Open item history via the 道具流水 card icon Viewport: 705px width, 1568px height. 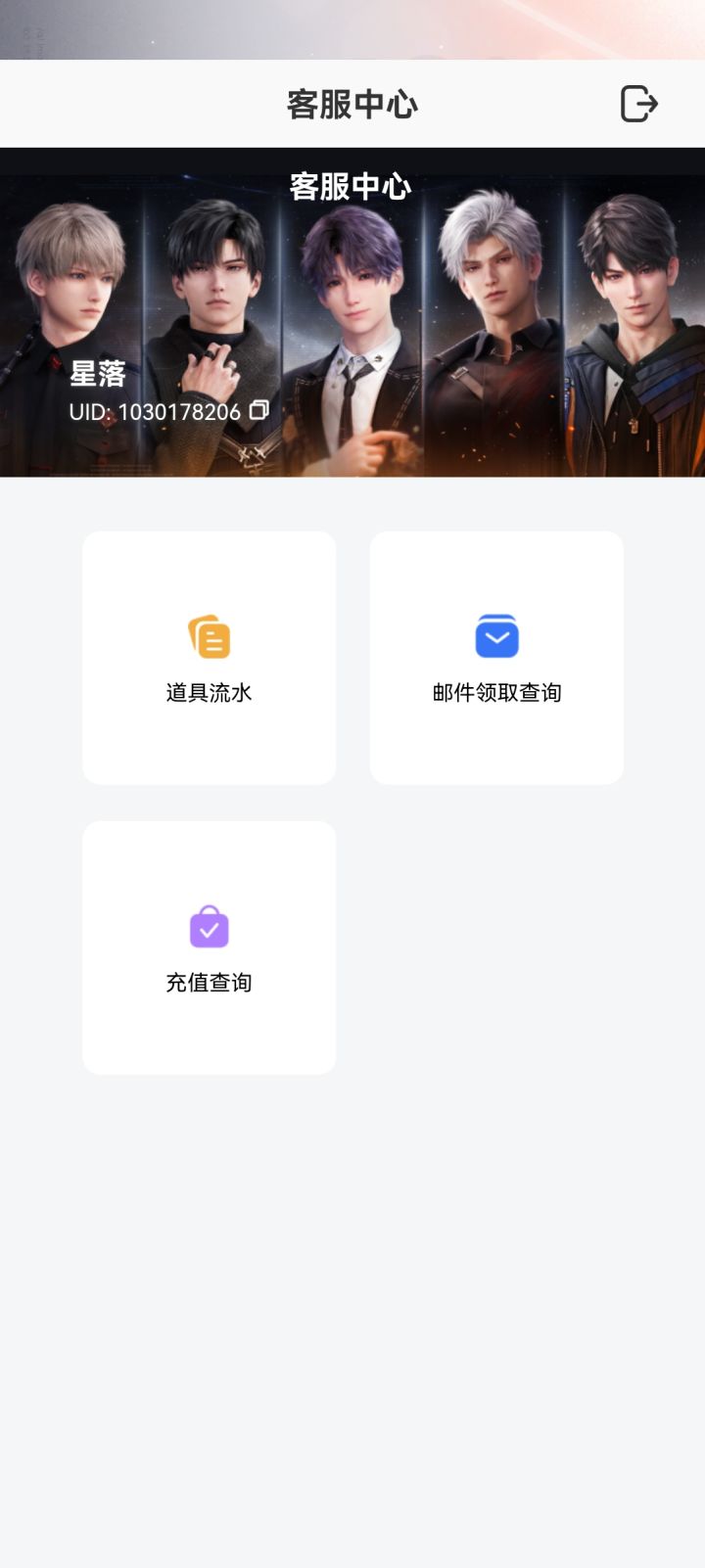[208, 636]
